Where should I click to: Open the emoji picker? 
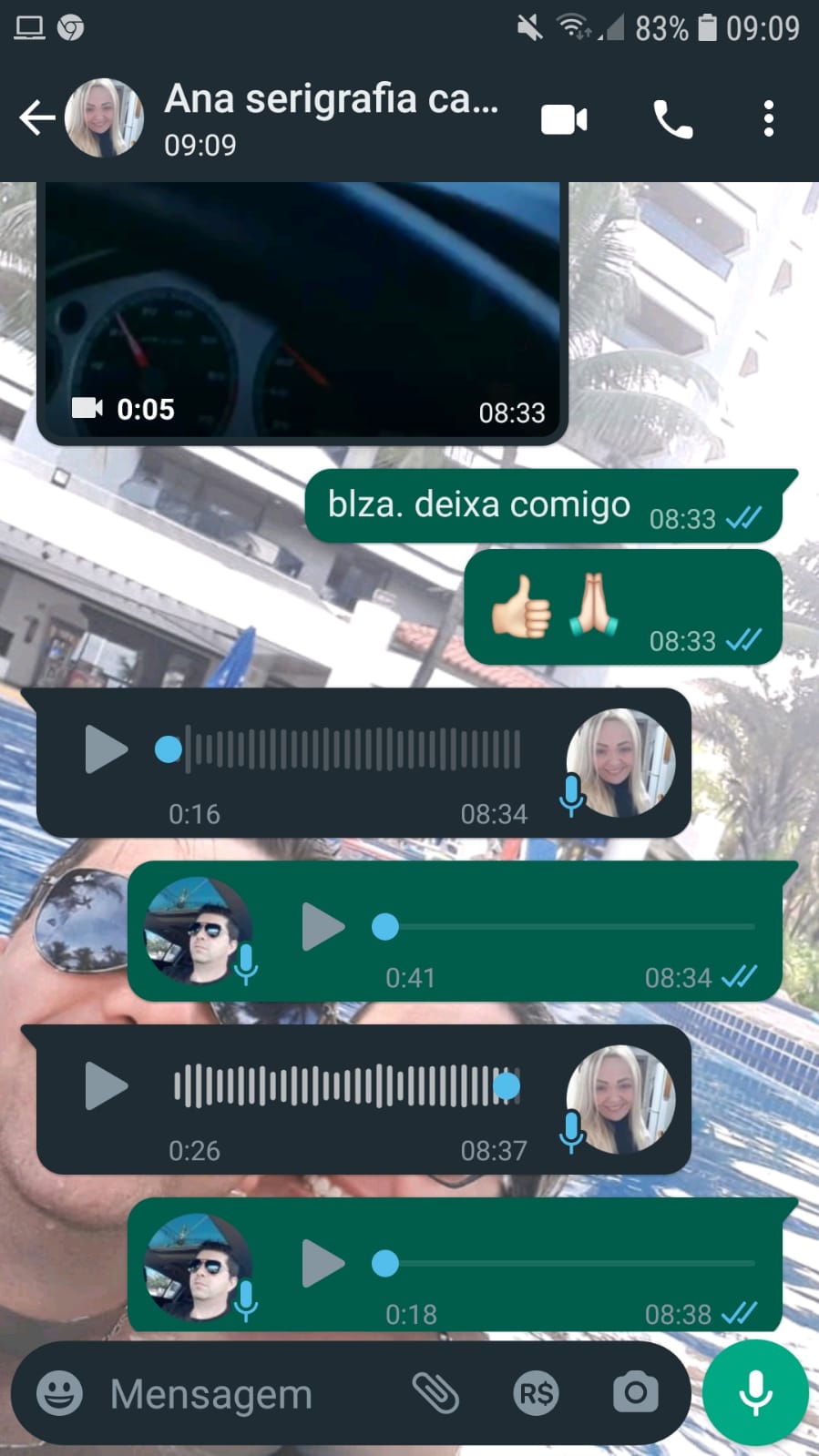59,1393
